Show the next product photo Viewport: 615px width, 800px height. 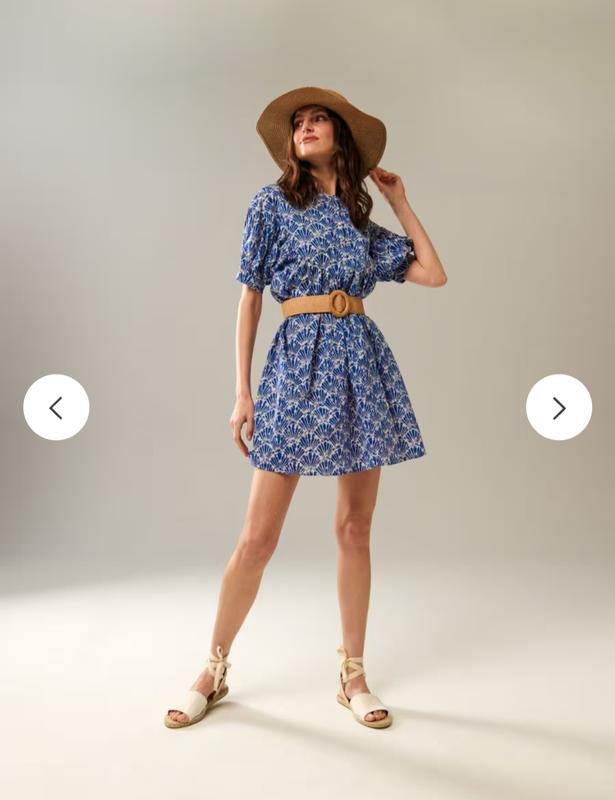558,407
